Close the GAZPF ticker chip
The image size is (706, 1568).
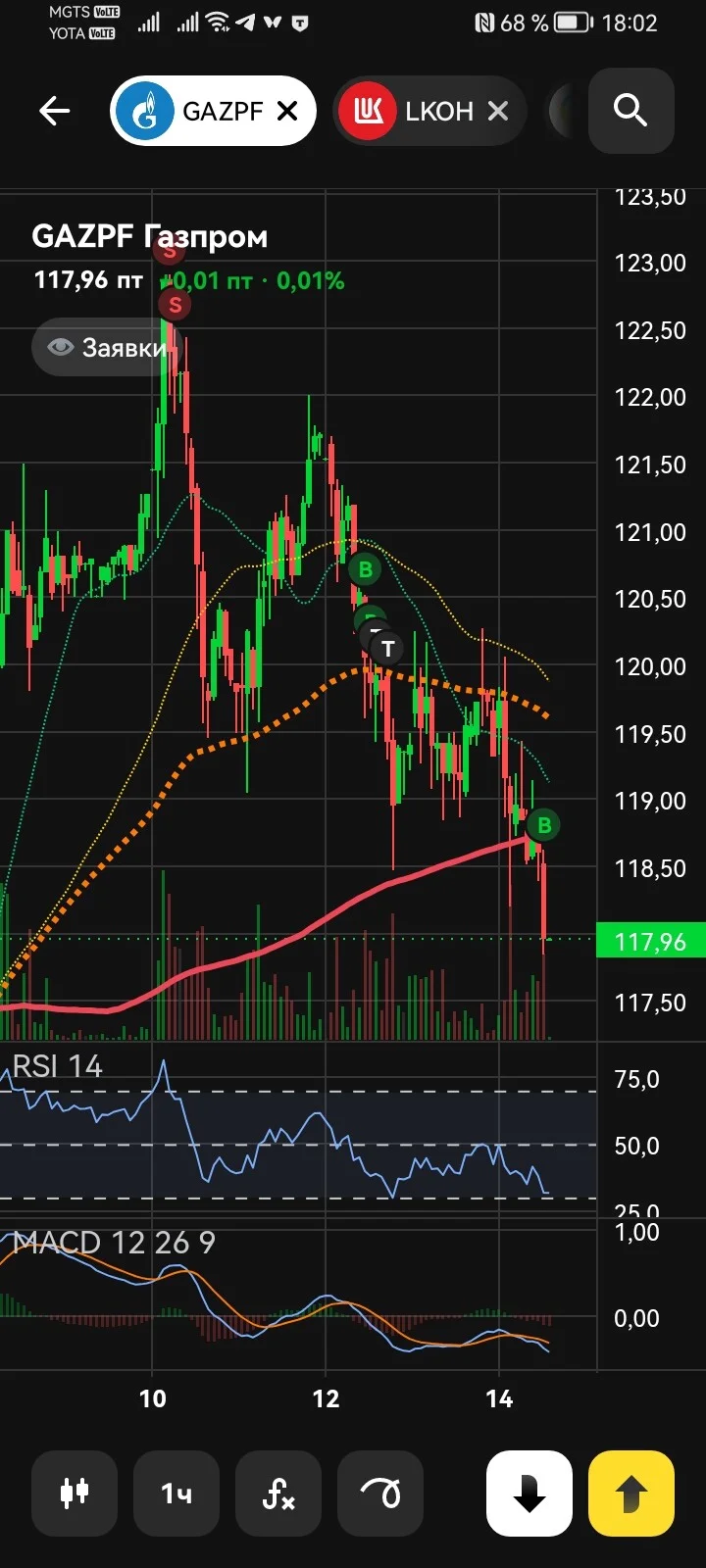287,111
